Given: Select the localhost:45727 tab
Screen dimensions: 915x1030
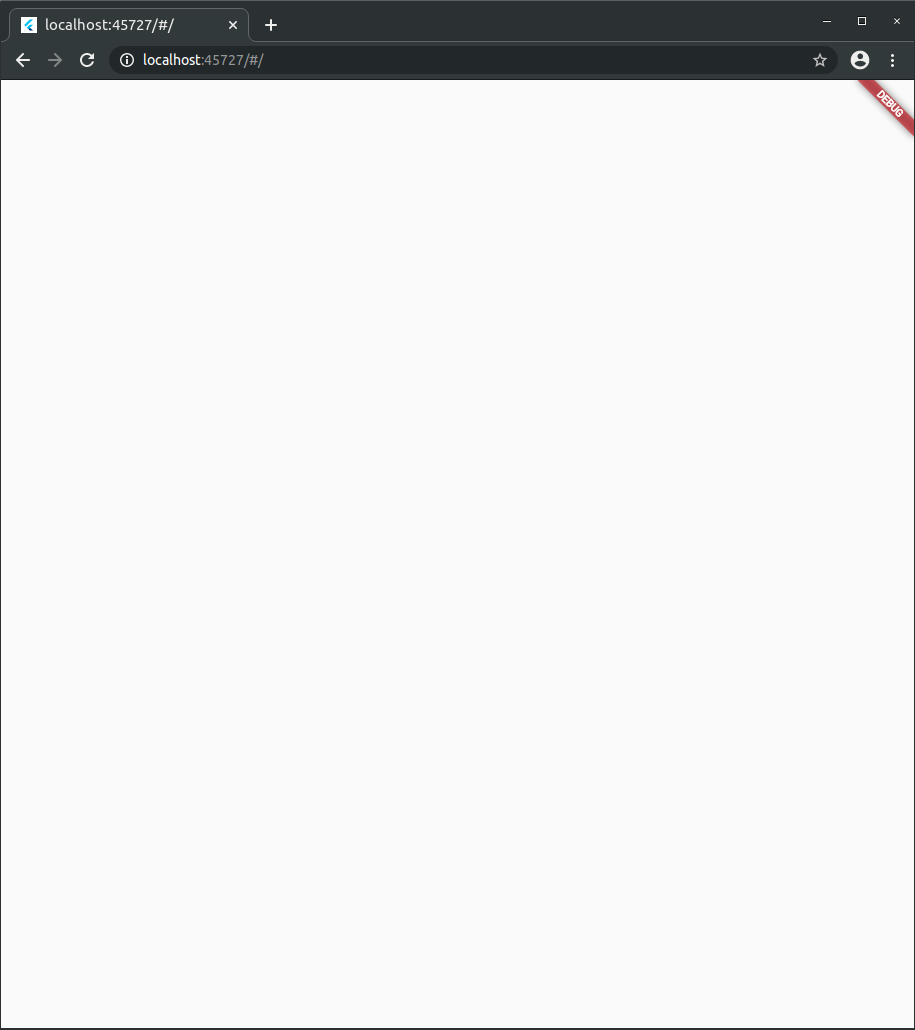Looking at the screenshot, I should (120, 24).
